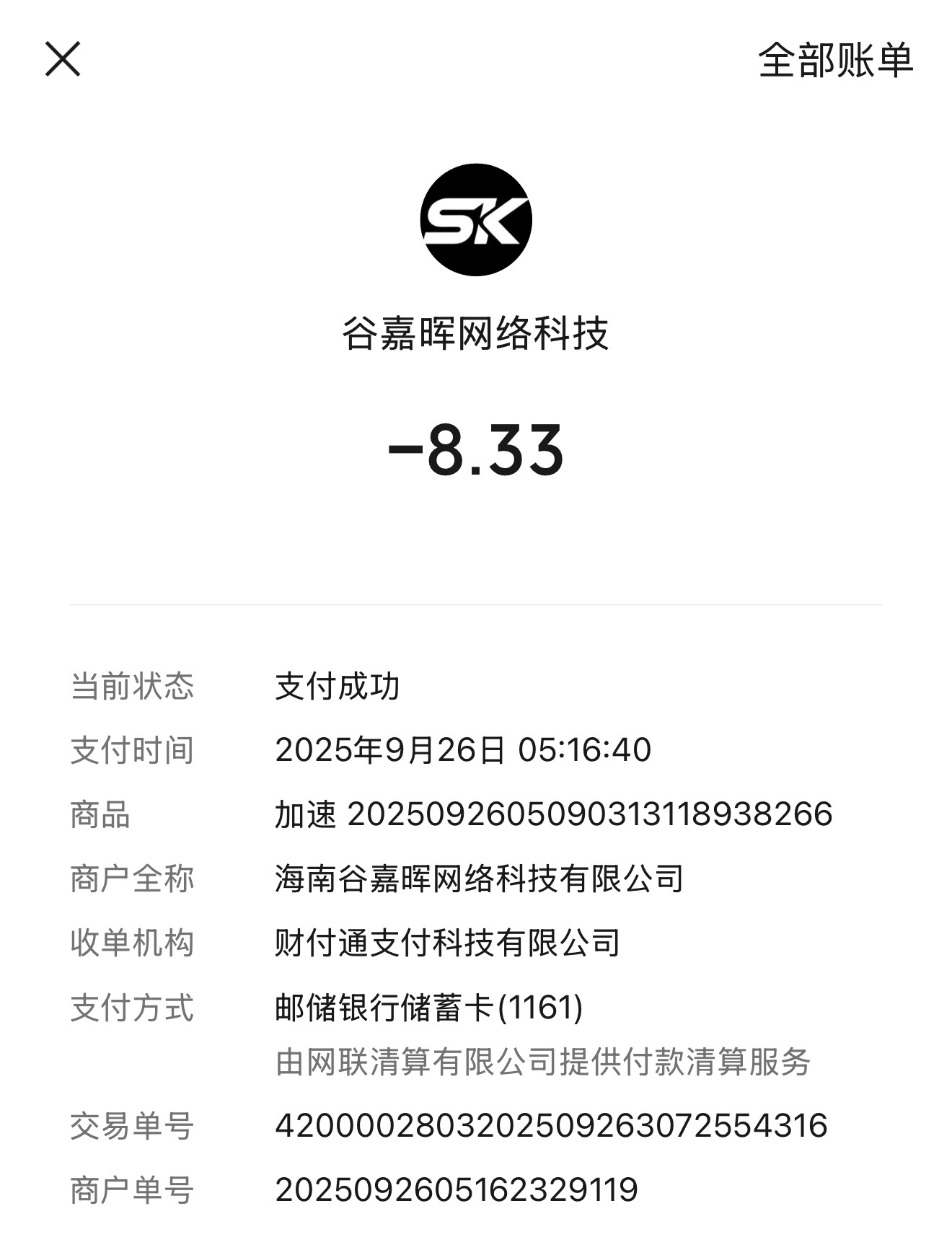This screenshot has height=1237, width=952.
Task: Close the payment detail page
Action: (63, 59)
